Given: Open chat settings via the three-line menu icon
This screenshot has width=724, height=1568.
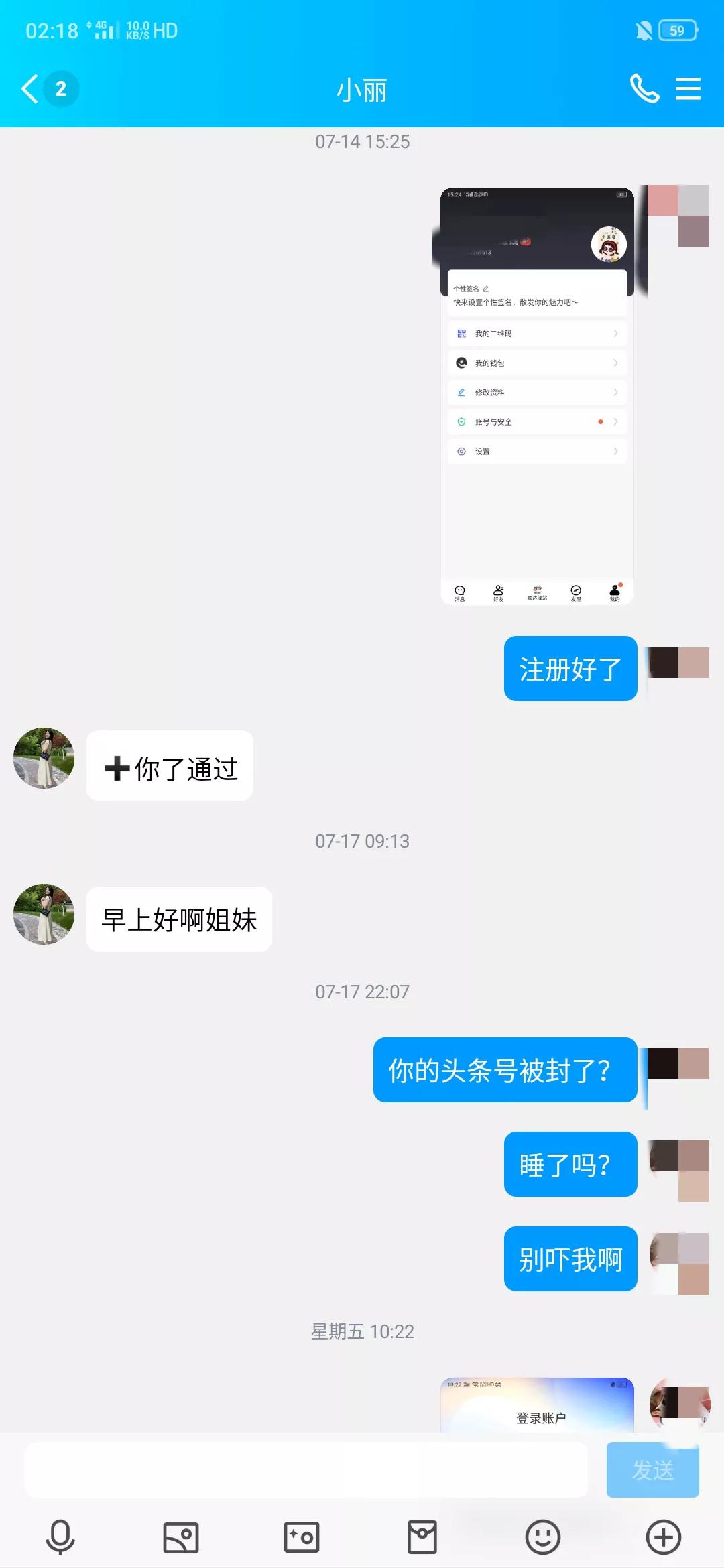Looking at the screenshot, I should coord(688,88).
